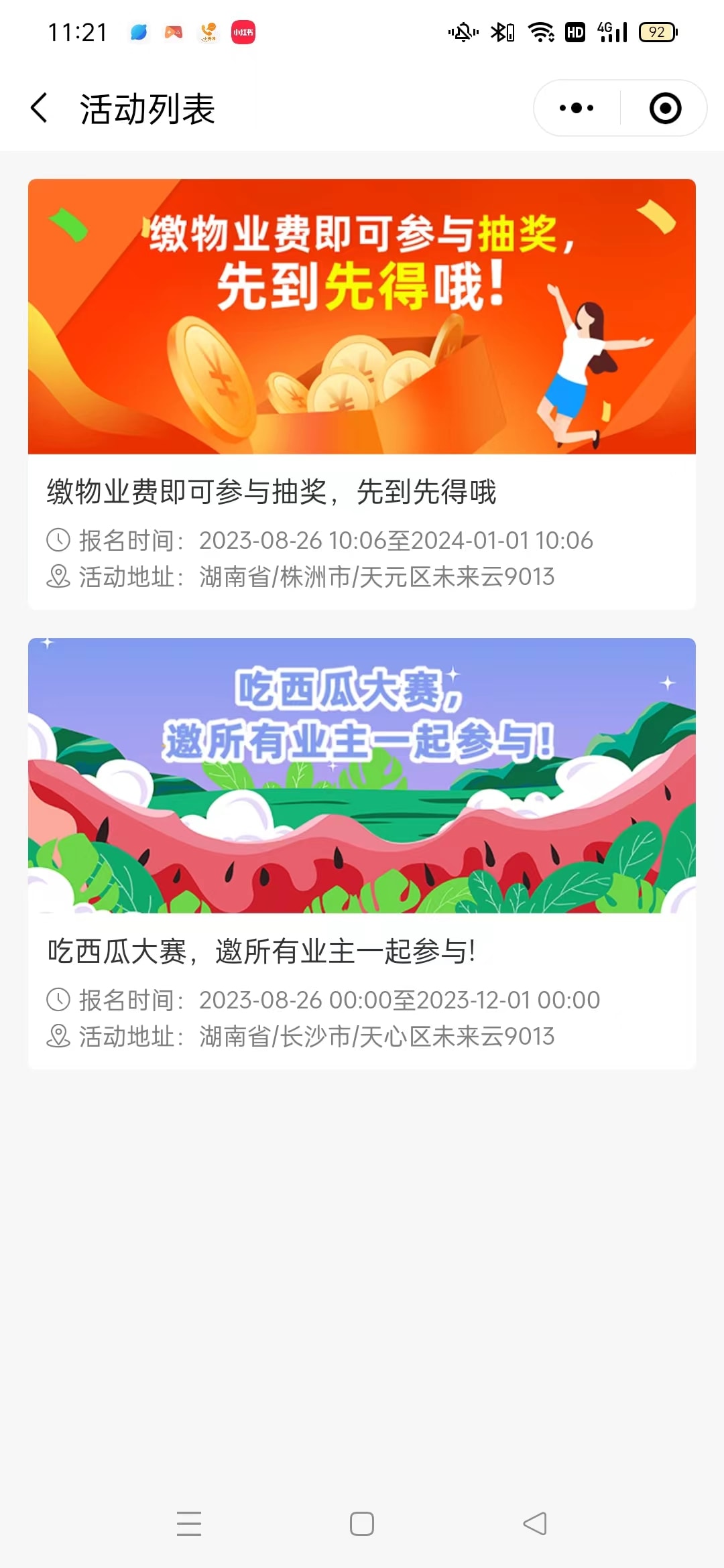Go back from the 活动列表 page

pos(40,108)
